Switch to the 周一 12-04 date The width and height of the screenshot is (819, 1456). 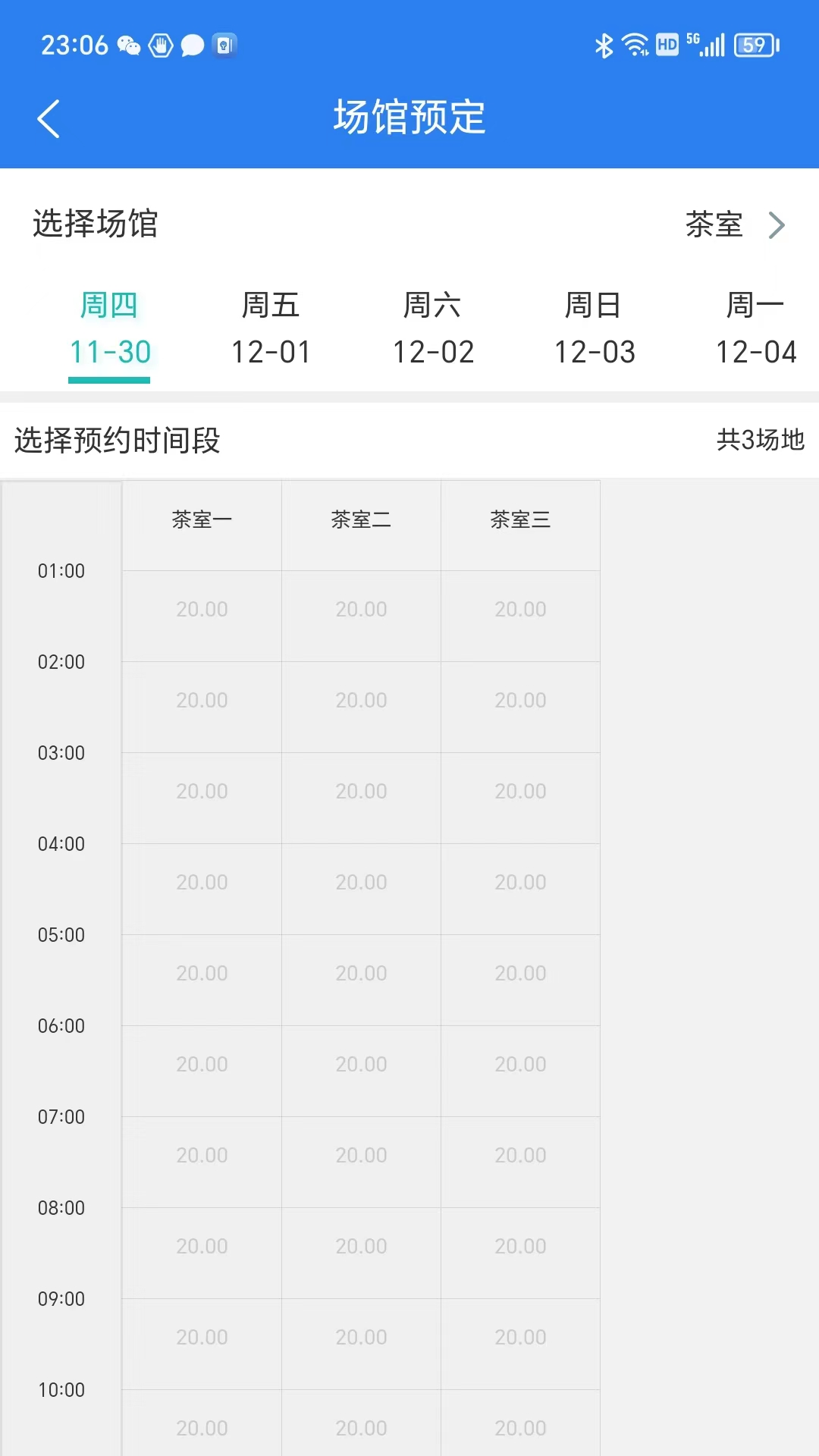(756, 329)
